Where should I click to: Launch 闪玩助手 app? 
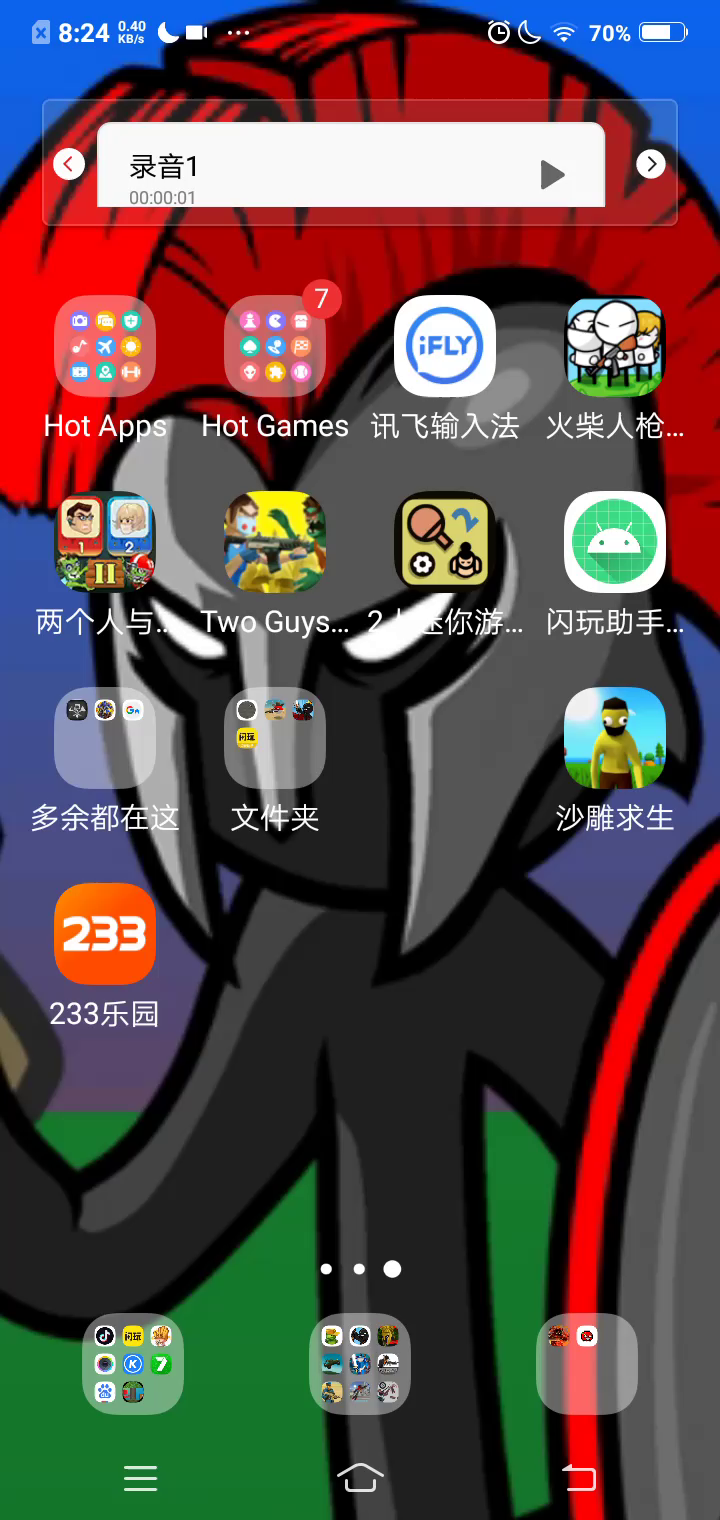click(x=615, y=542)
